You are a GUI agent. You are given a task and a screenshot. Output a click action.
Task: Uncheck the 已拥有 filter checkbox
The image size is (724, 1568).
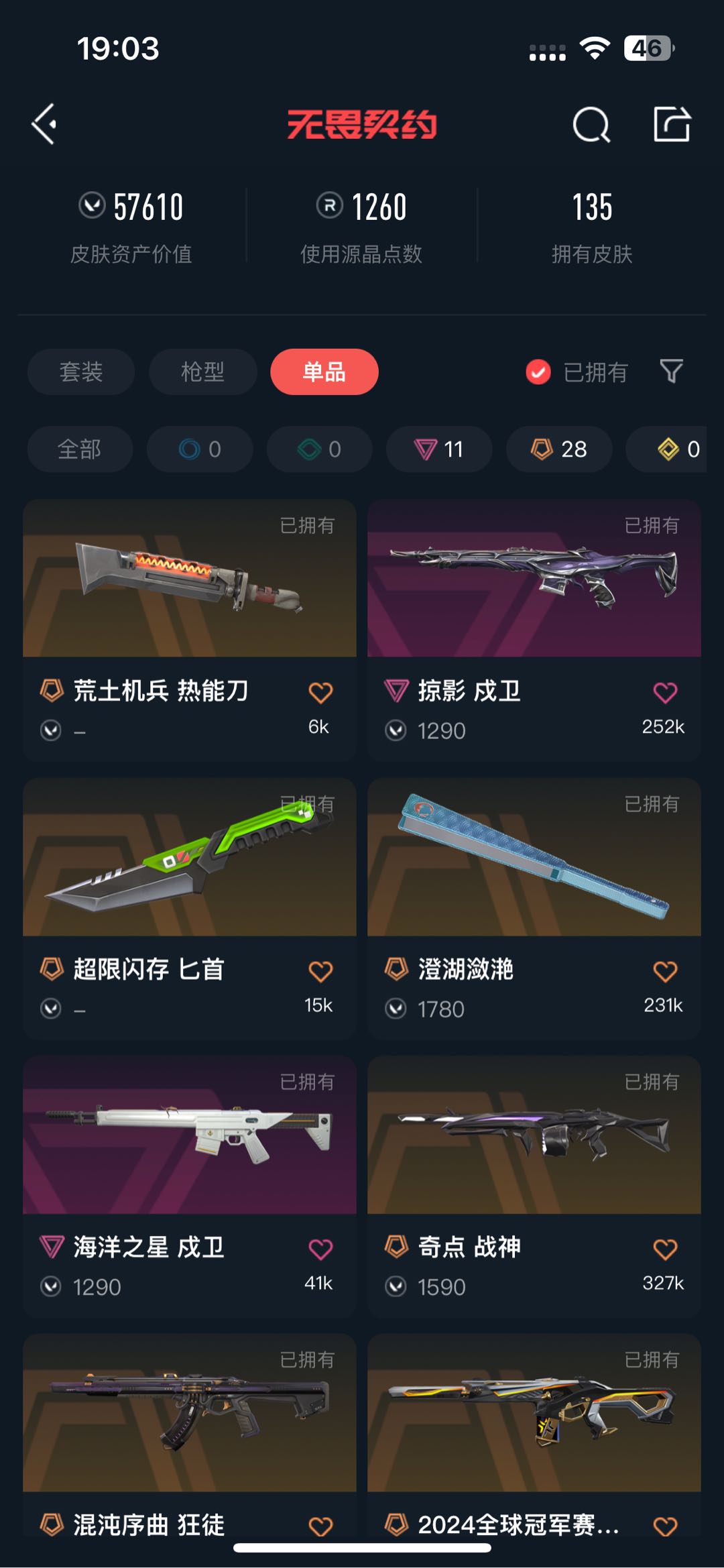538,372
